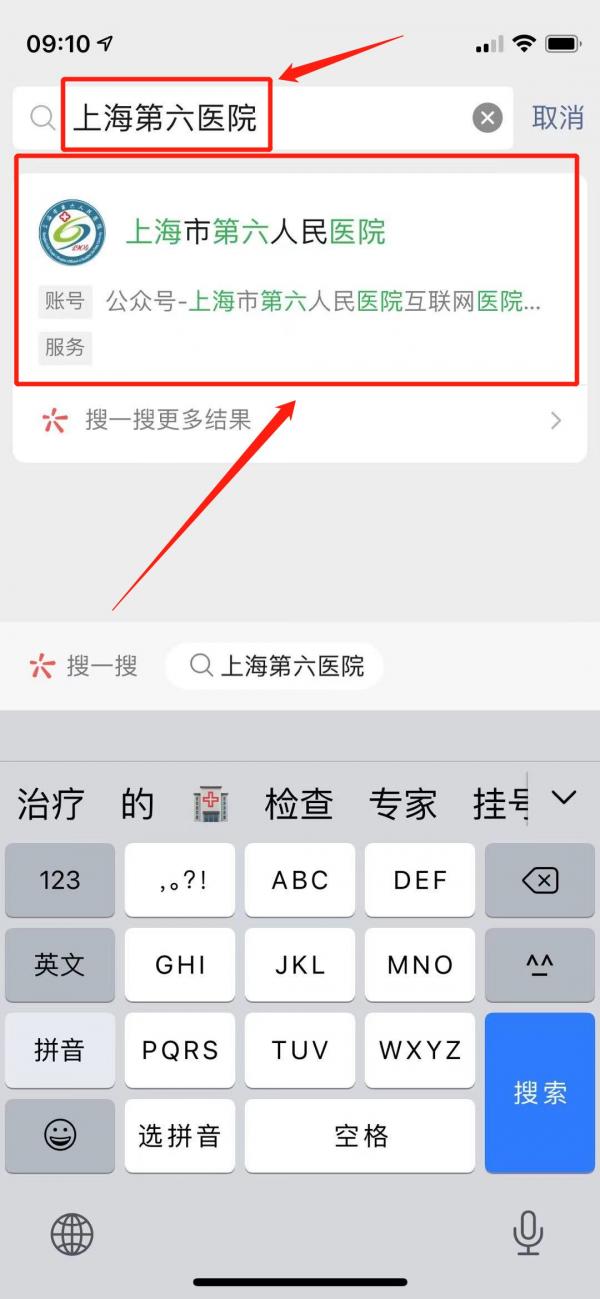Tap the 123 number key
The image size is (600, 1299).
[60, 880]
